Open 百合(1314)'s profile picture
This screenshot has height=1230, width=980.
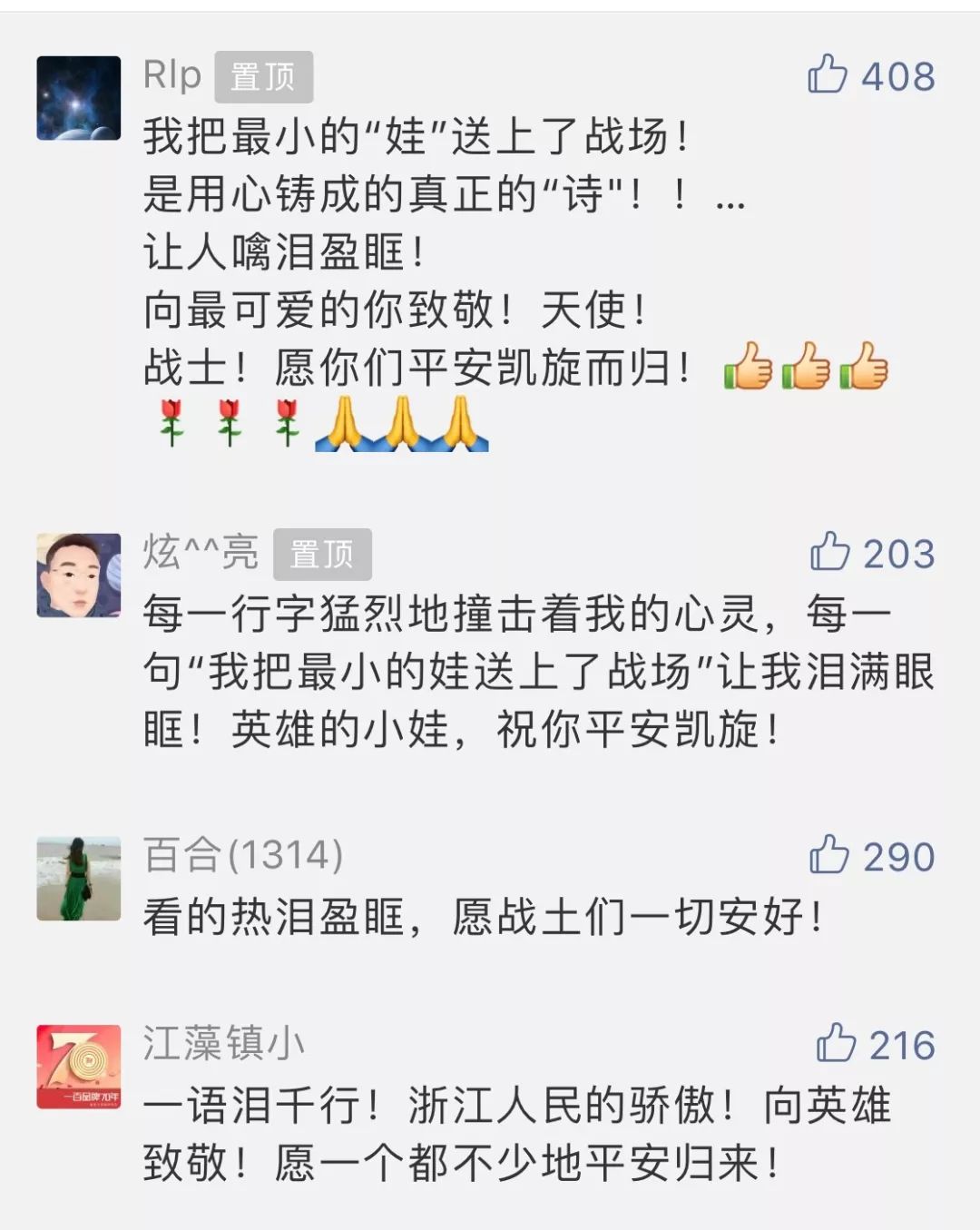coord(79,878)
